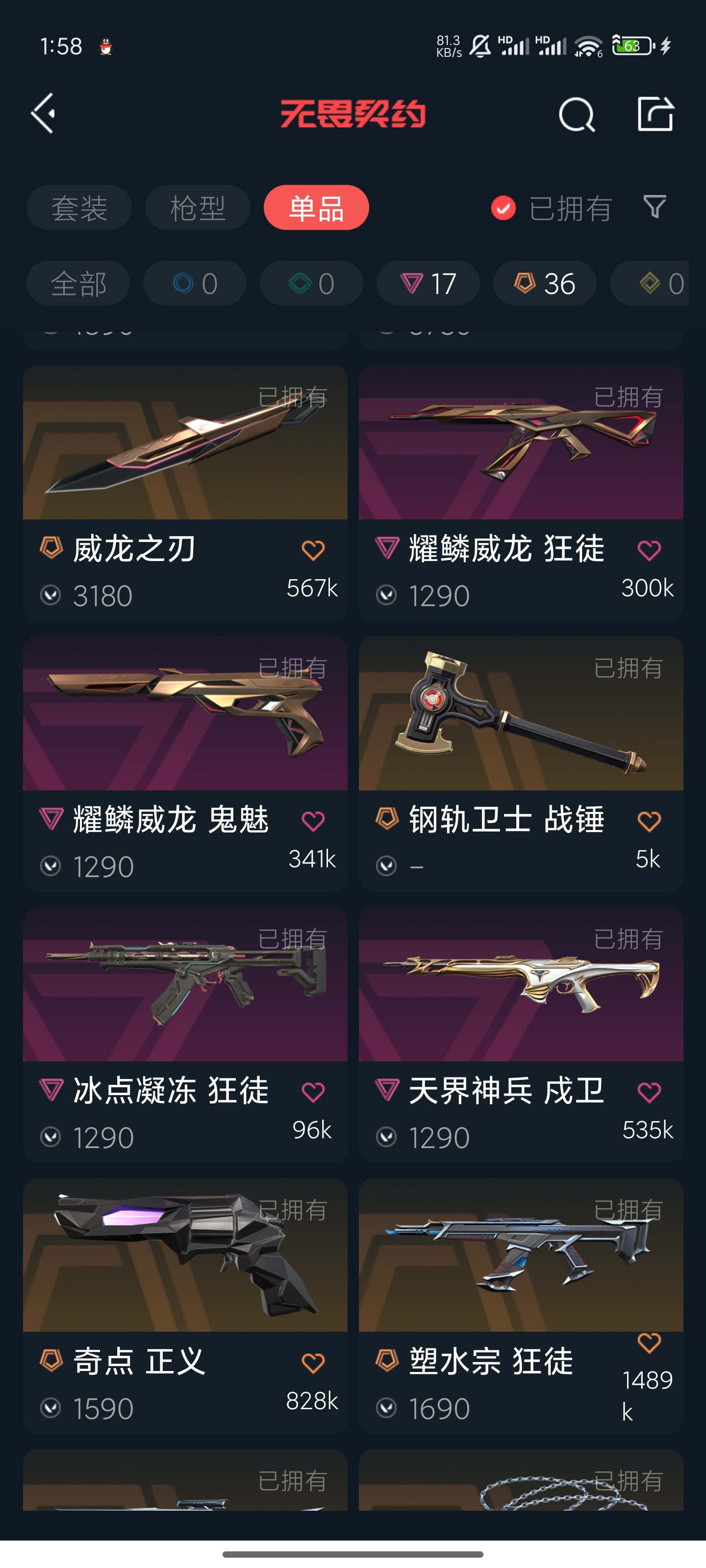This screenshot has height=1568, width=706.
Task: Toggle the 已拥有 checkbox
Action: click(x=503, y=208)
